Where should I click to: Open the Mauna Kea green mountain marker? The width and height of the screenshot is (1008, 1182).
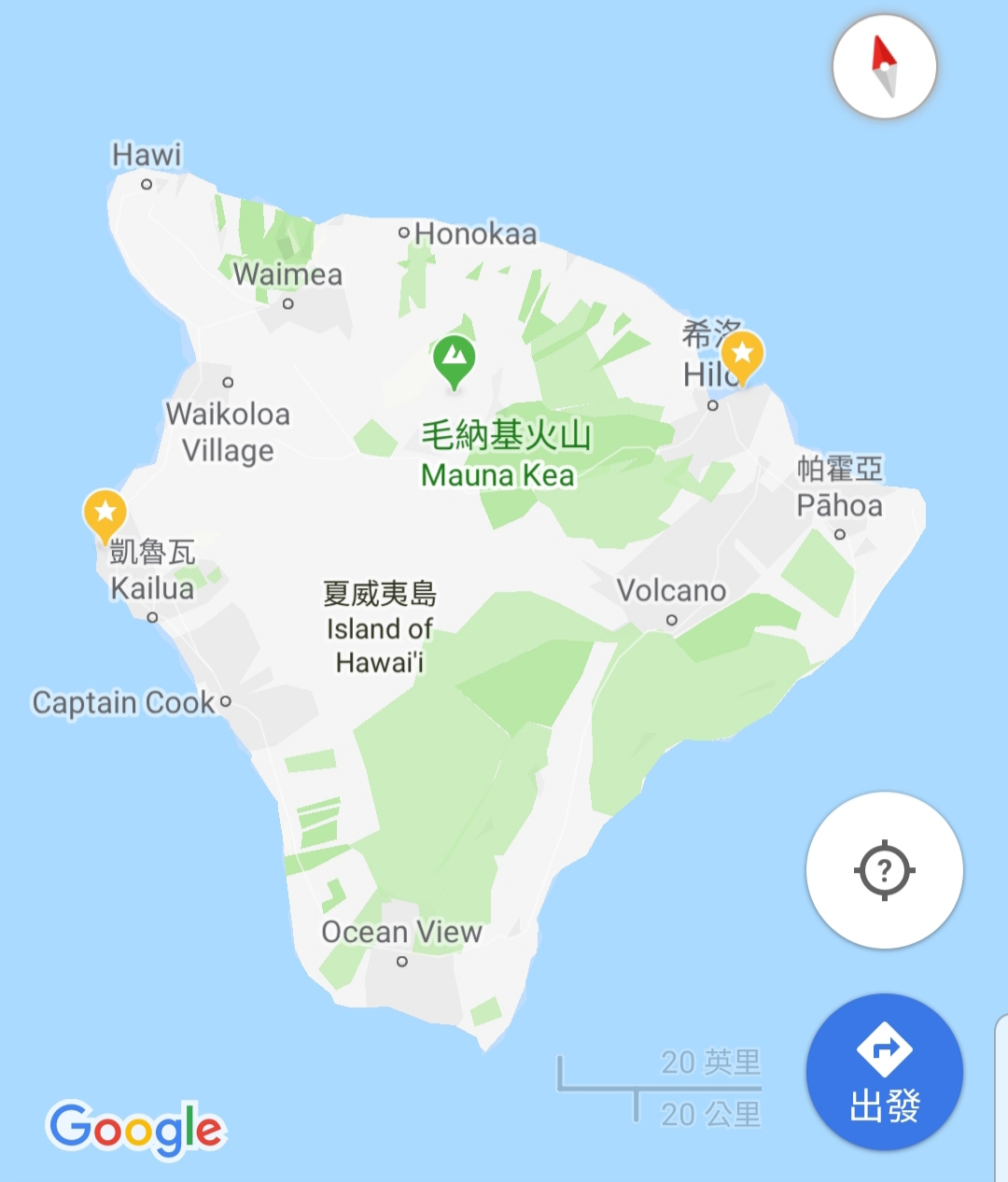click(455, 359)
